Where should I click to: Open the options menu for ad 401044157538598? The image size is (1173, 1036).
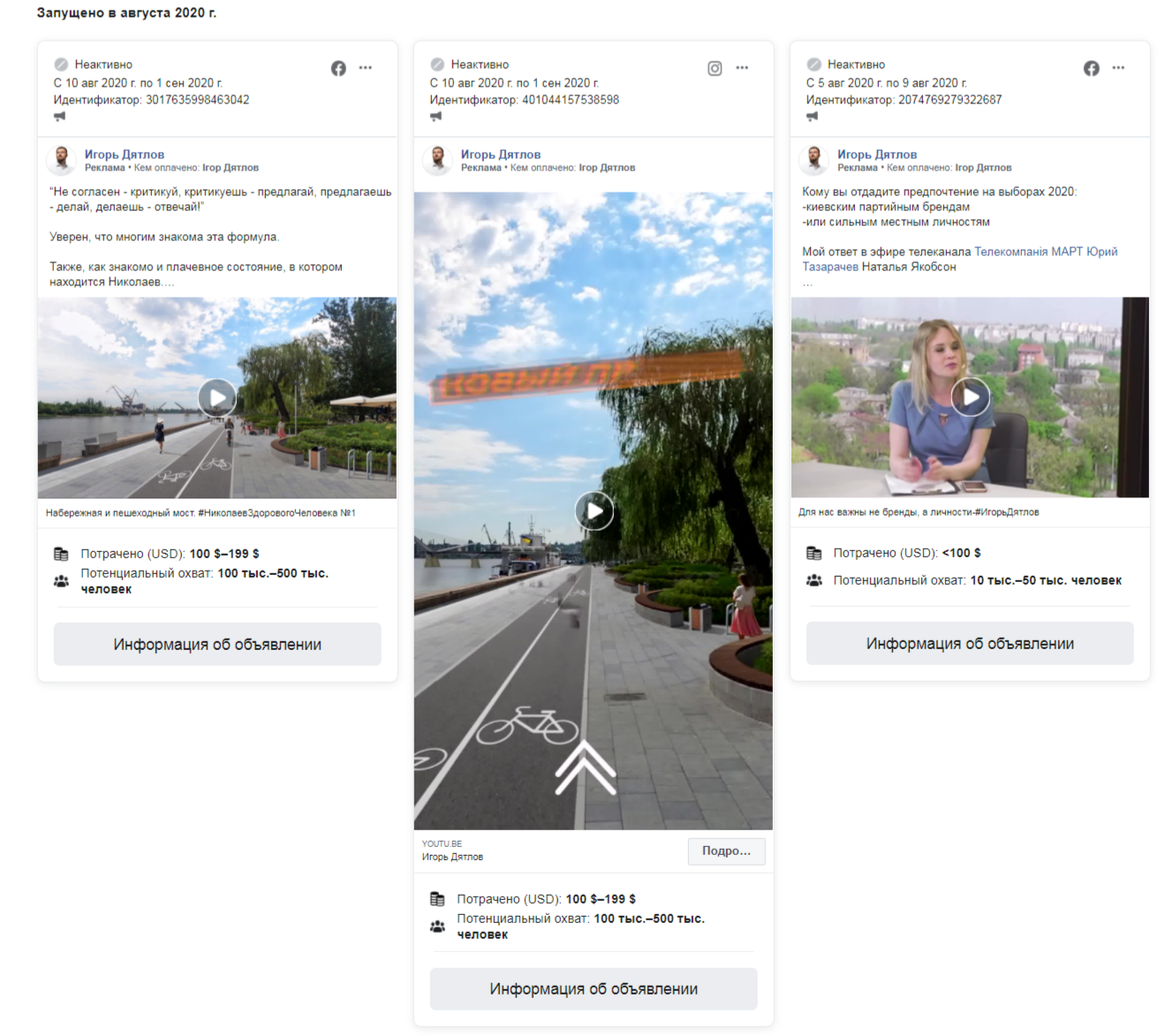pos(741,68)
